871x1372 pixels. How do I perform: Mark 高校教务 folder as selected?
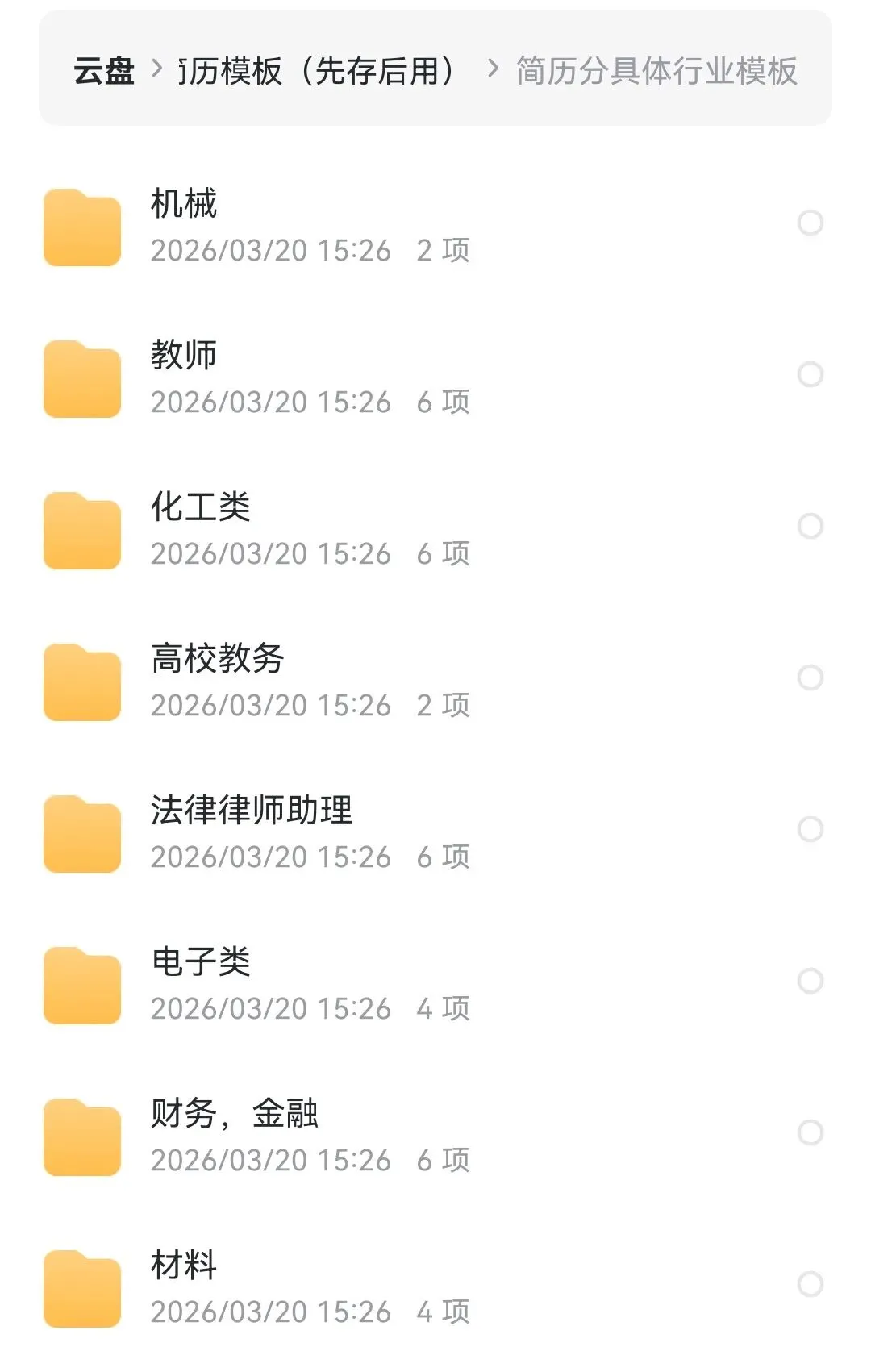click(810, 678)
